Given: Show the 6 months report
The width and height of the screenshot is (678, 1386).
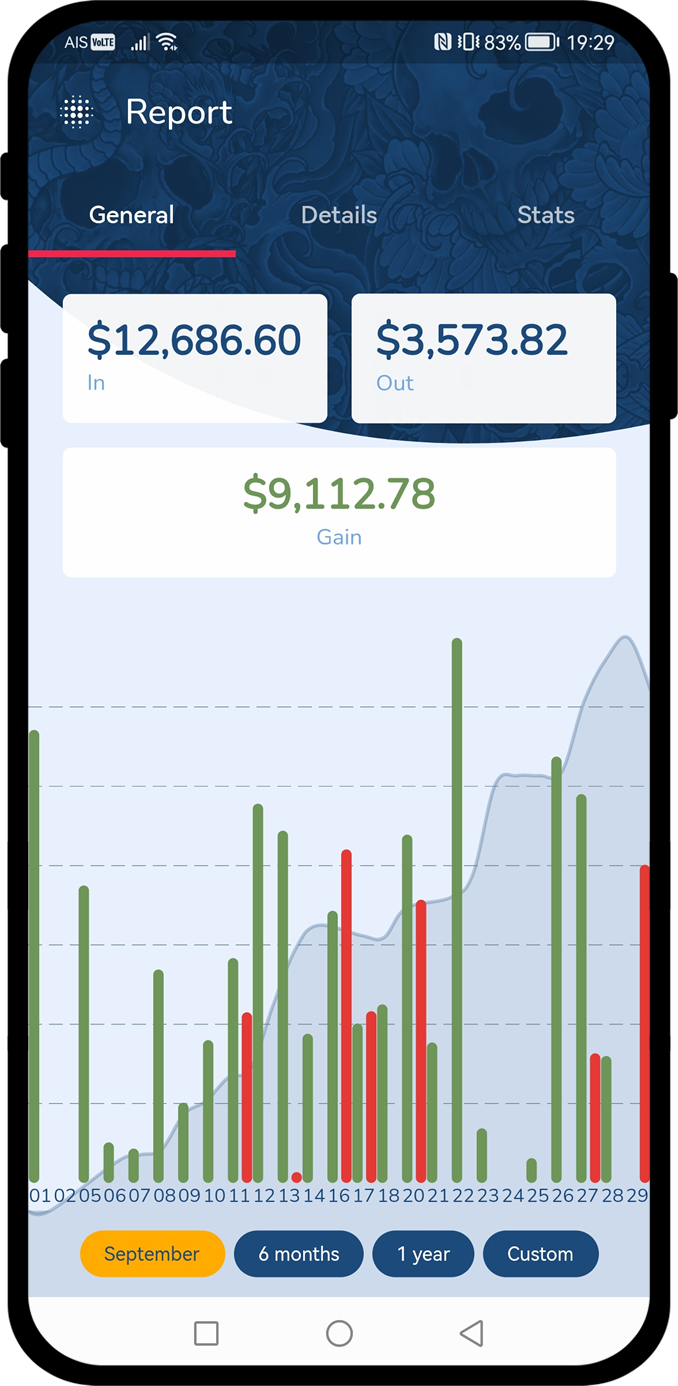Looking at the screenshot, I should pyautogui.click(x=299, y=1254).
